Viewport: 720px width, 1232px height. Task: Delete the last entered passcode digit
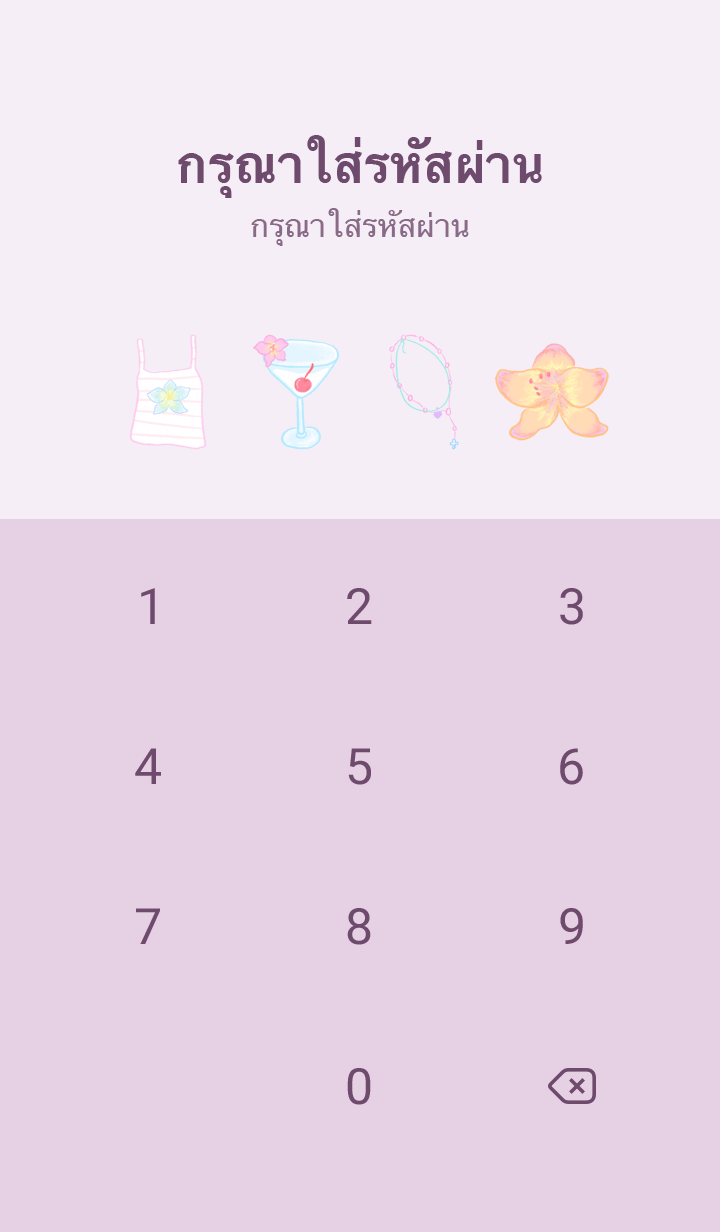572,1086
